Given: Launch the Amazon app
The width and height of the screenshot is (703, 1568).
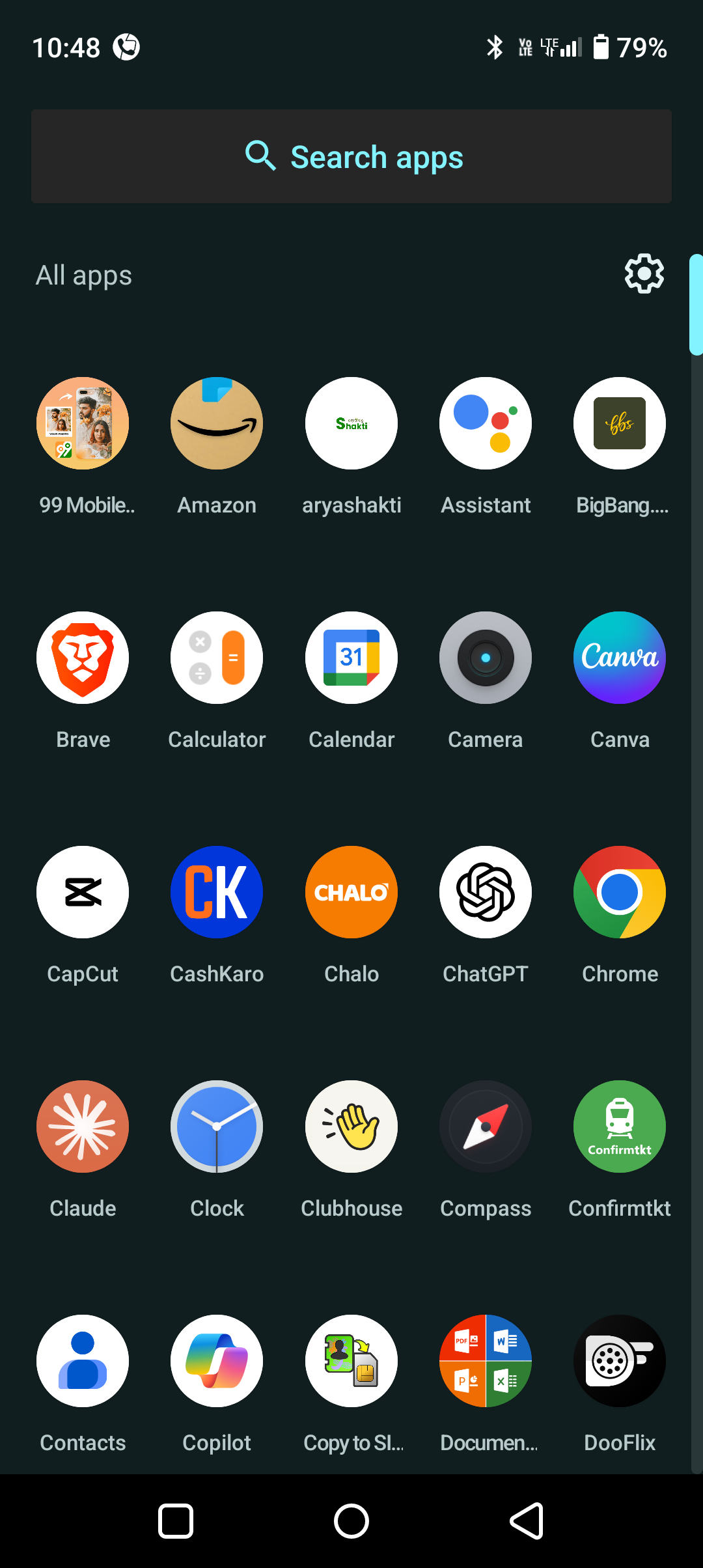Looking at the screenshot, I should click(x=217, y=423).
